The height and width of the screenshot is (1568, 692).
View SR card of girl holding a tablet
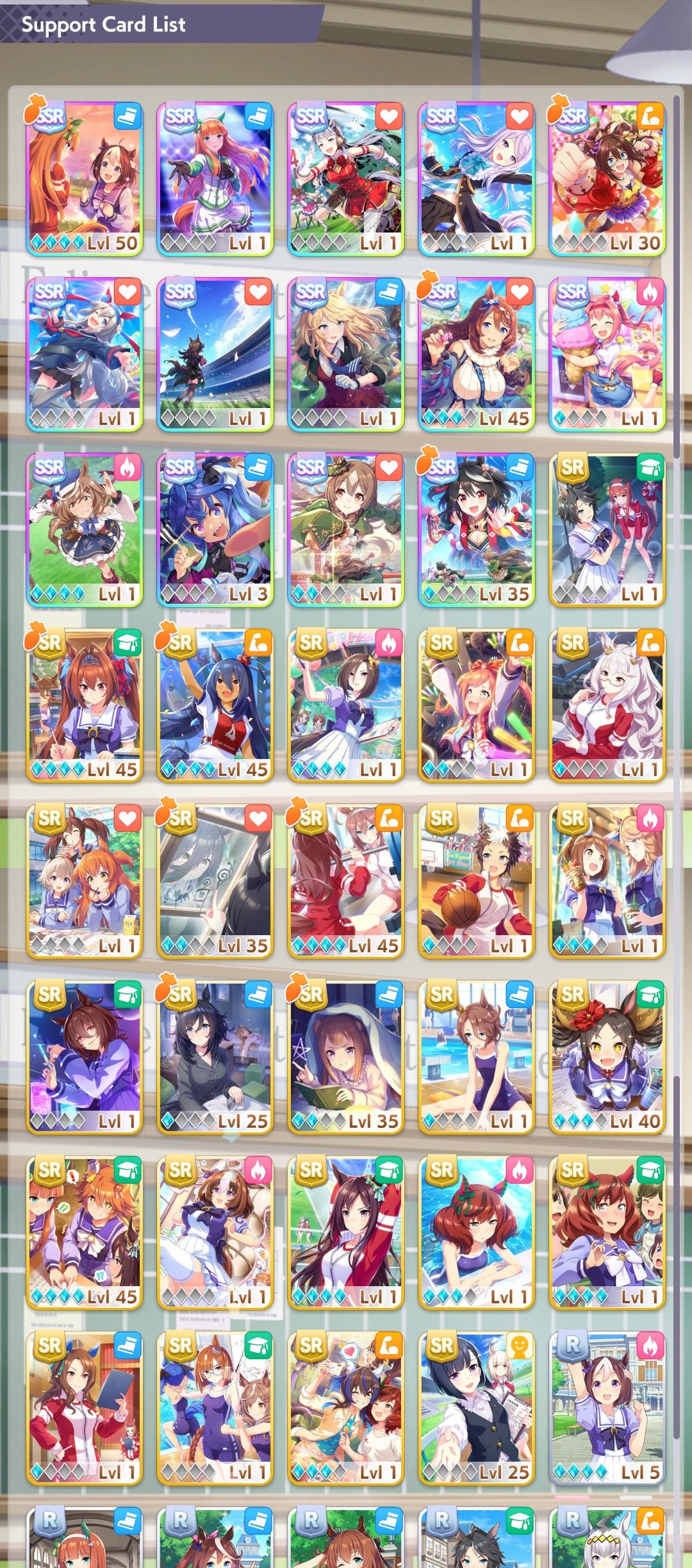tap(85, 1408)
